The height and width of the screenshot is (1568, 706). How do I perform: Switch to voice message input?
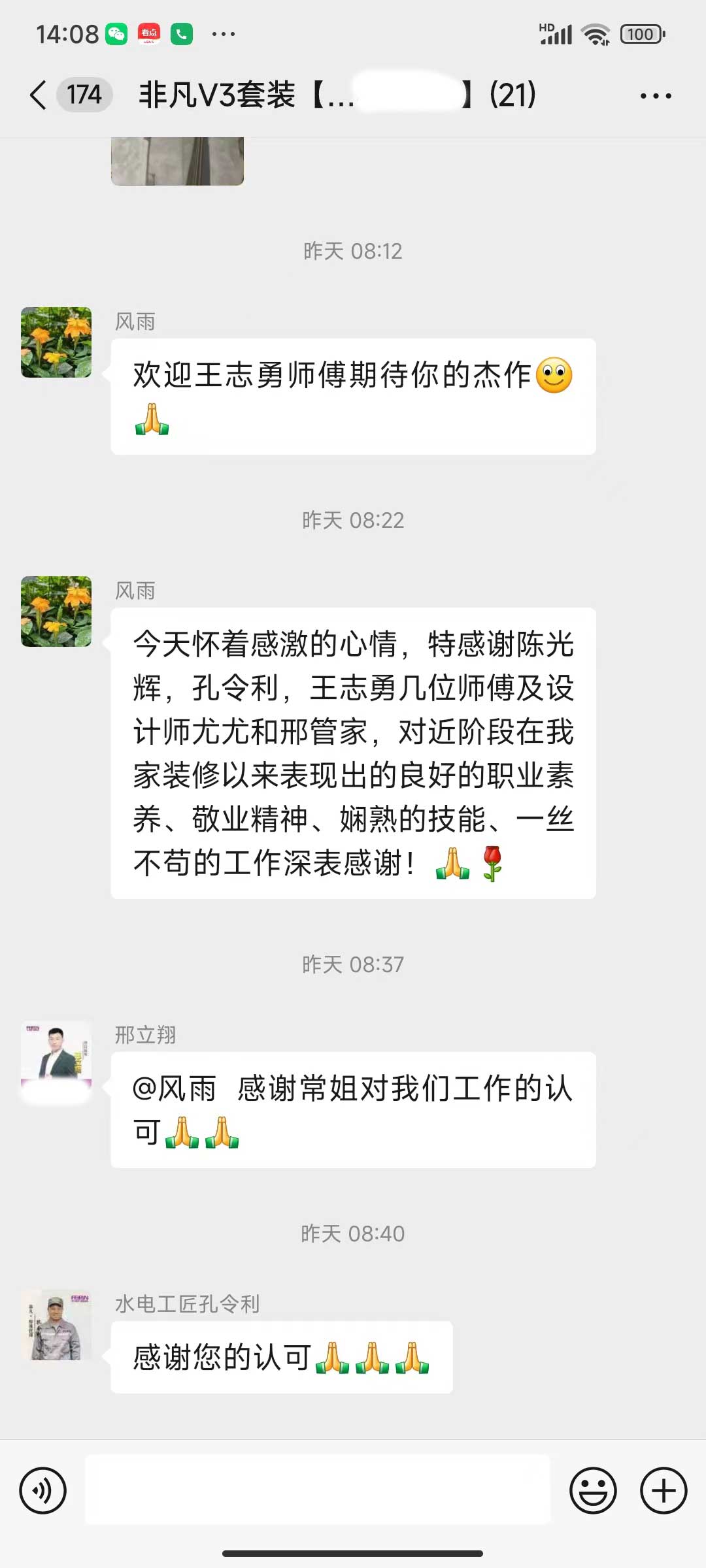point(43,1490)
